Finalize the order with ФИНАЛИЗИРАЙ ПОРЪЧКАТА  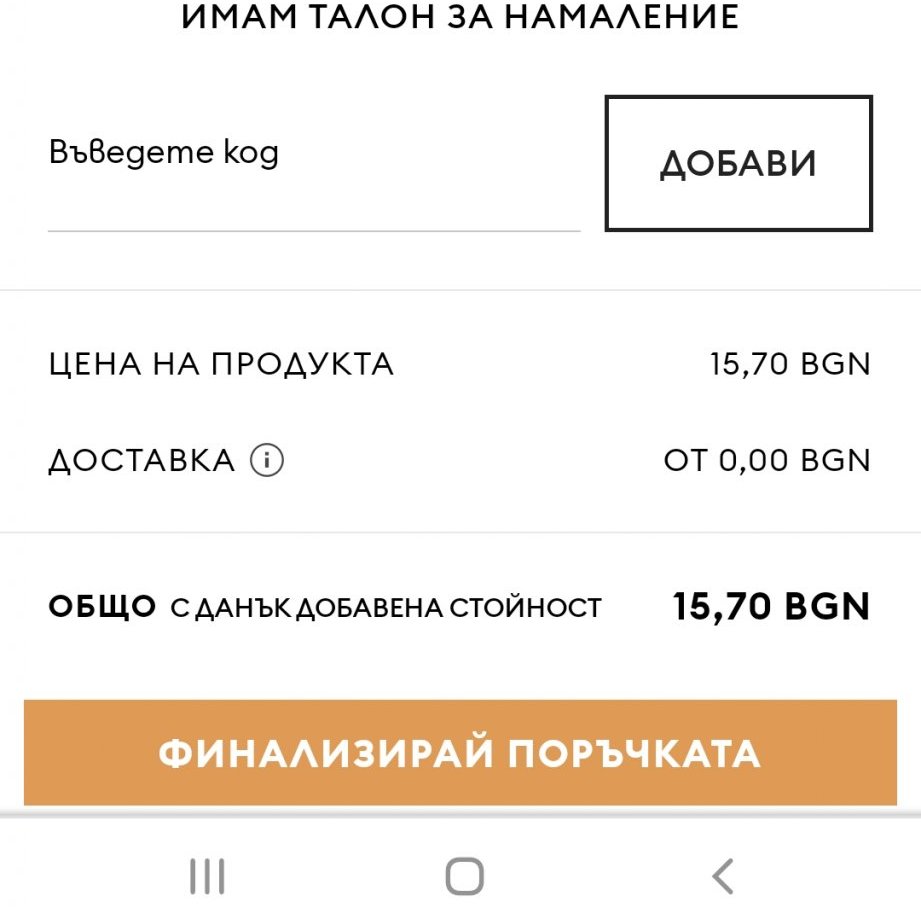click(x=460, y=753)
